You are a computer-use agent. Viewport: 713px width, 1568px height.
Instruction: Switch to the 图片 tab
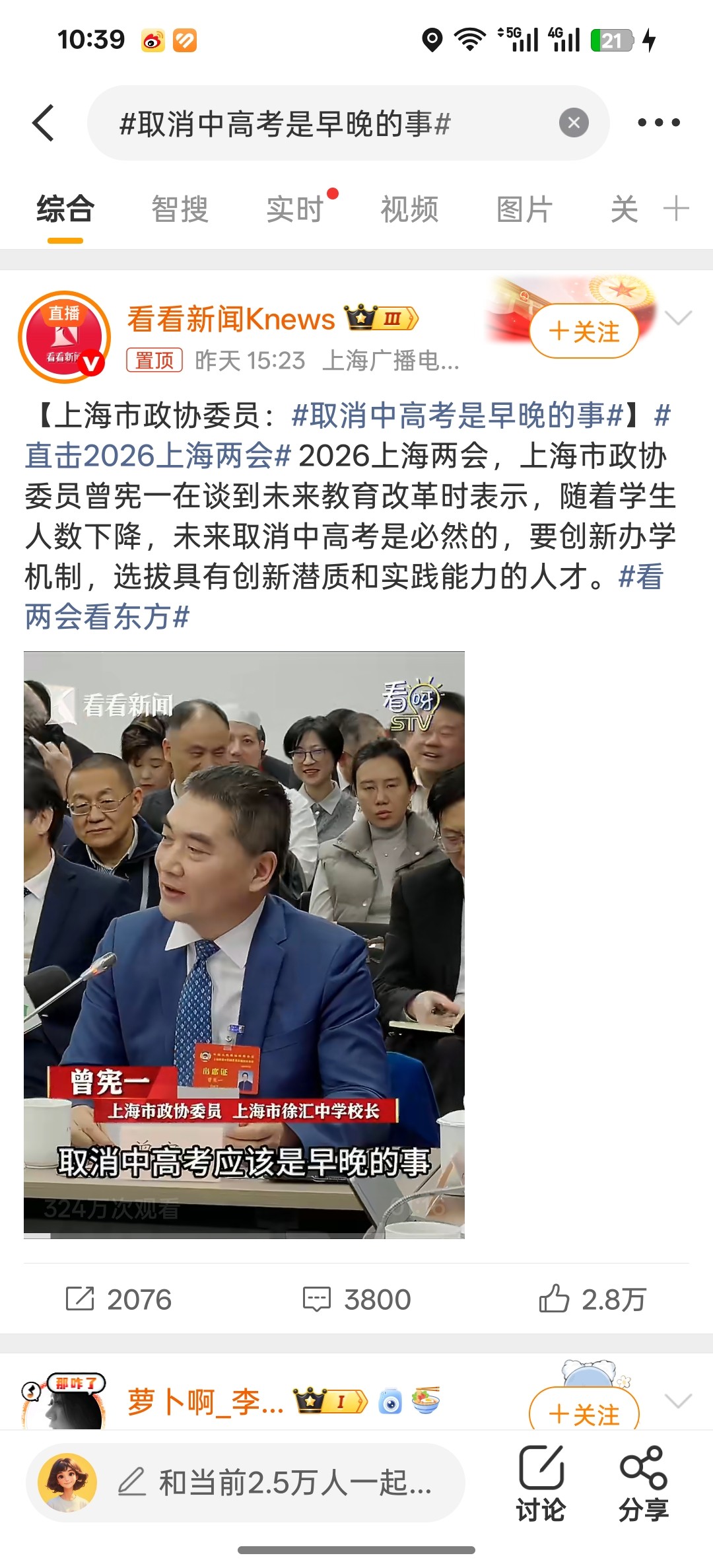(x=524, y=210)
